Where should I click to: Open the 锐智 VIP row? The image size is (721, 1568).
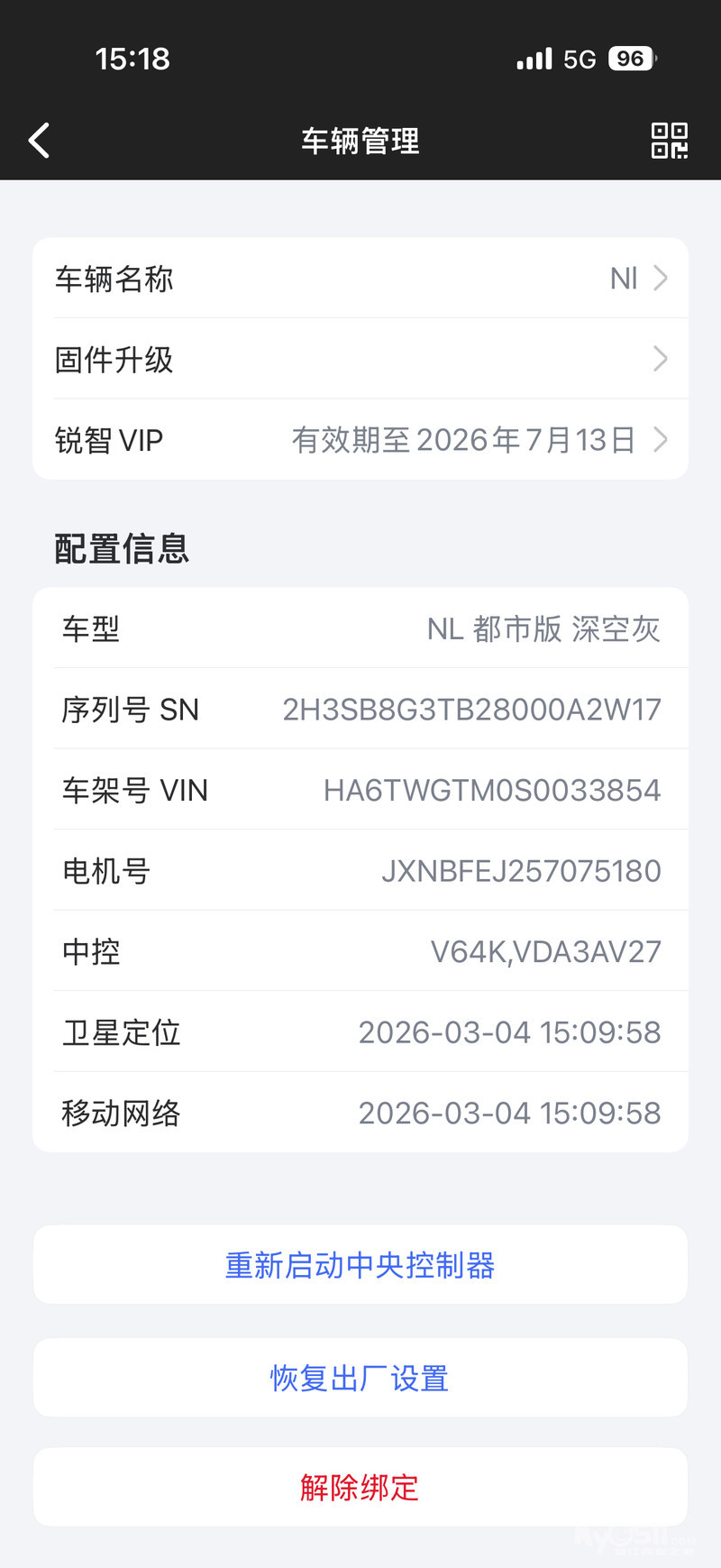[x=360, y=440]
